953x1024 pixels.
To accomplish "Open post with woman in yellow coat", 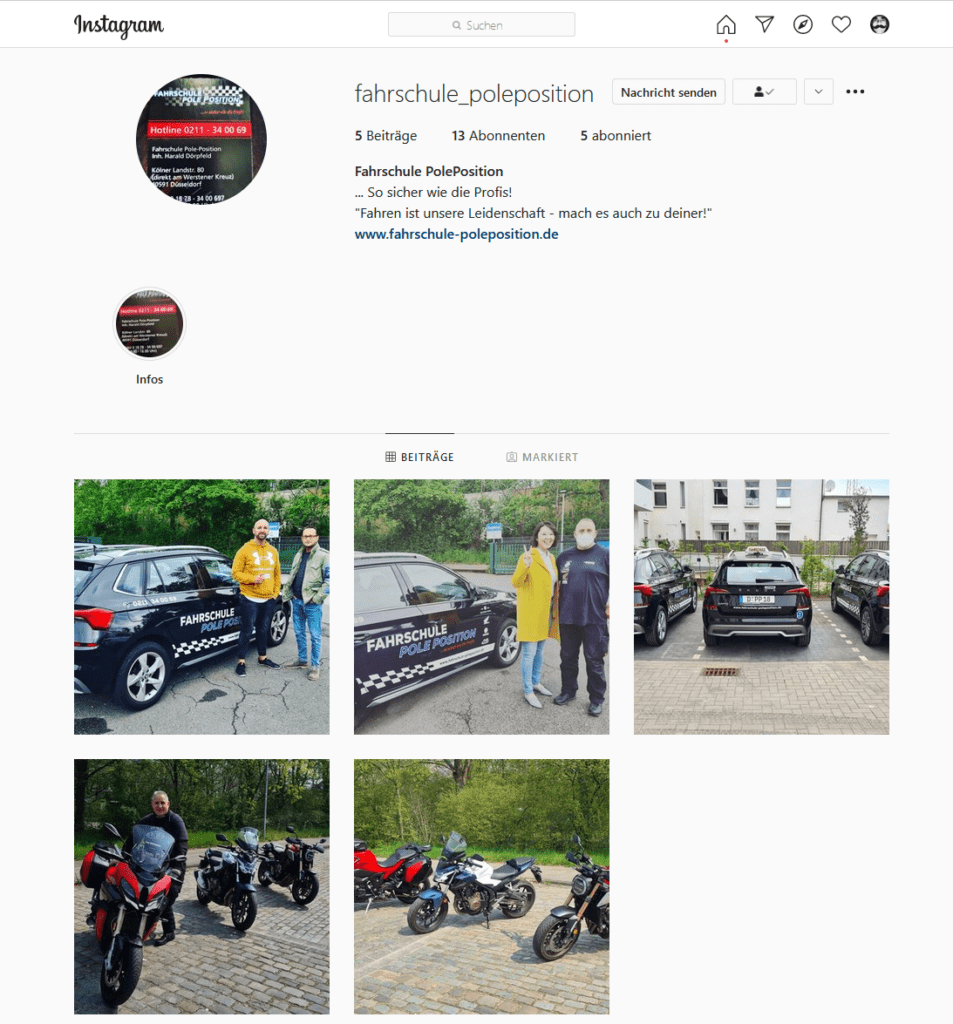I will click(x=481, y=606).
